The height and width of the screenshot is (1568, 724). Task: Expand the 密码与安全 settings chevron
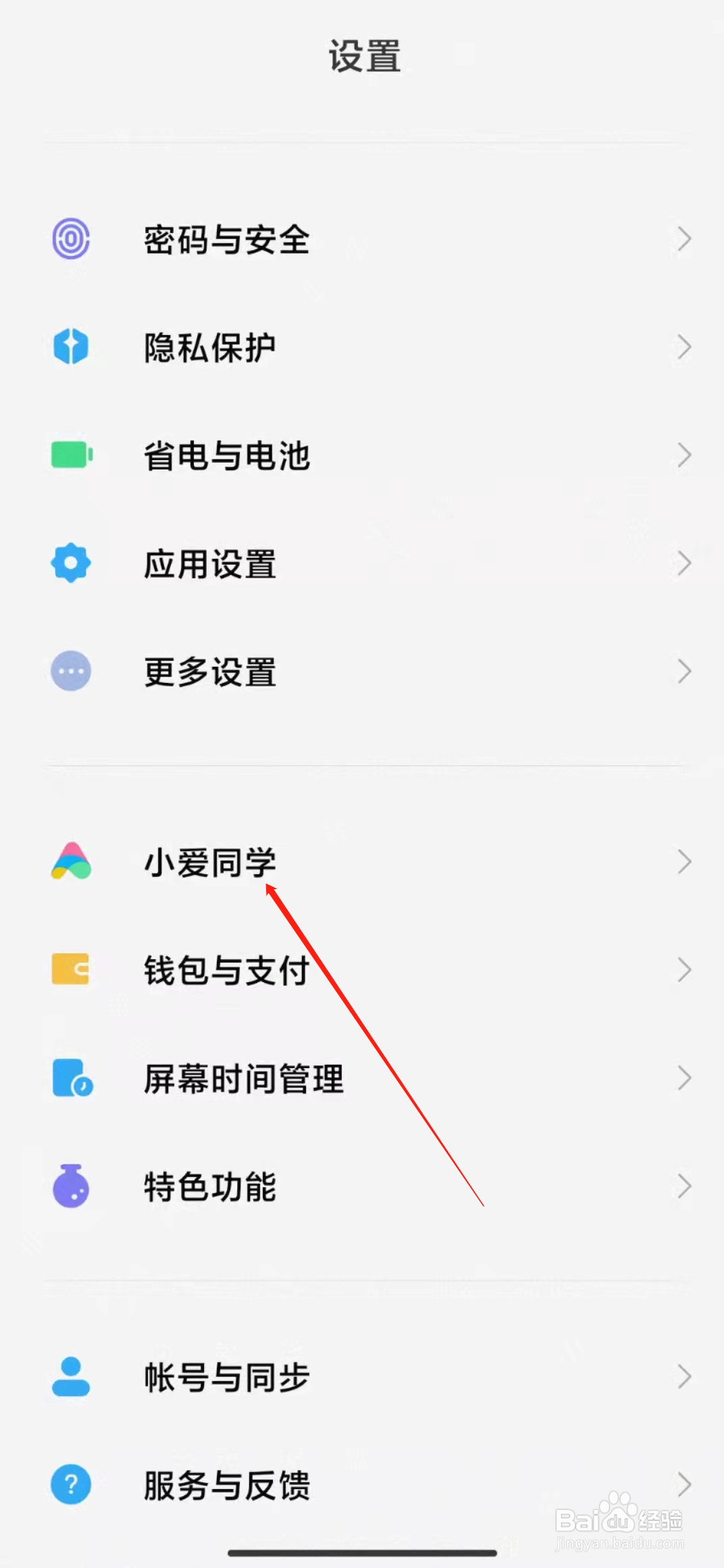(685, 239)
